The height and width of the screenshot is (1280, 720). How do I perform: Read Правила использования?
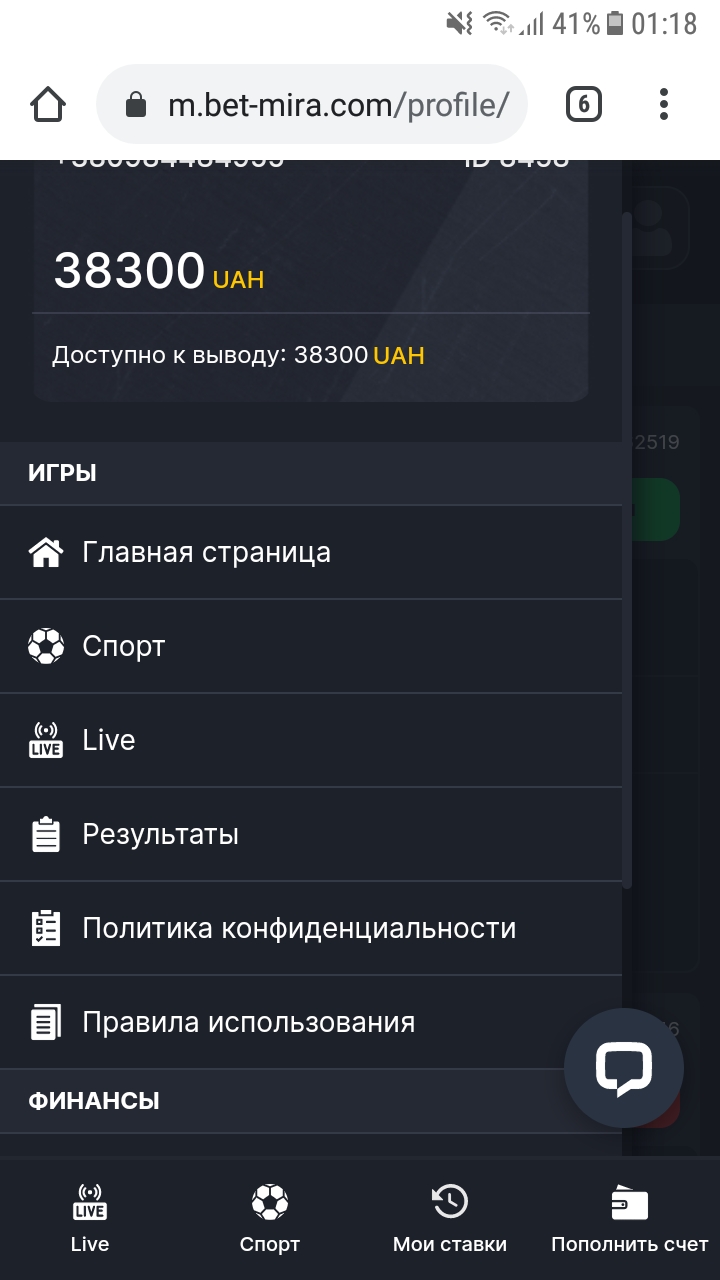[311, 1022]
